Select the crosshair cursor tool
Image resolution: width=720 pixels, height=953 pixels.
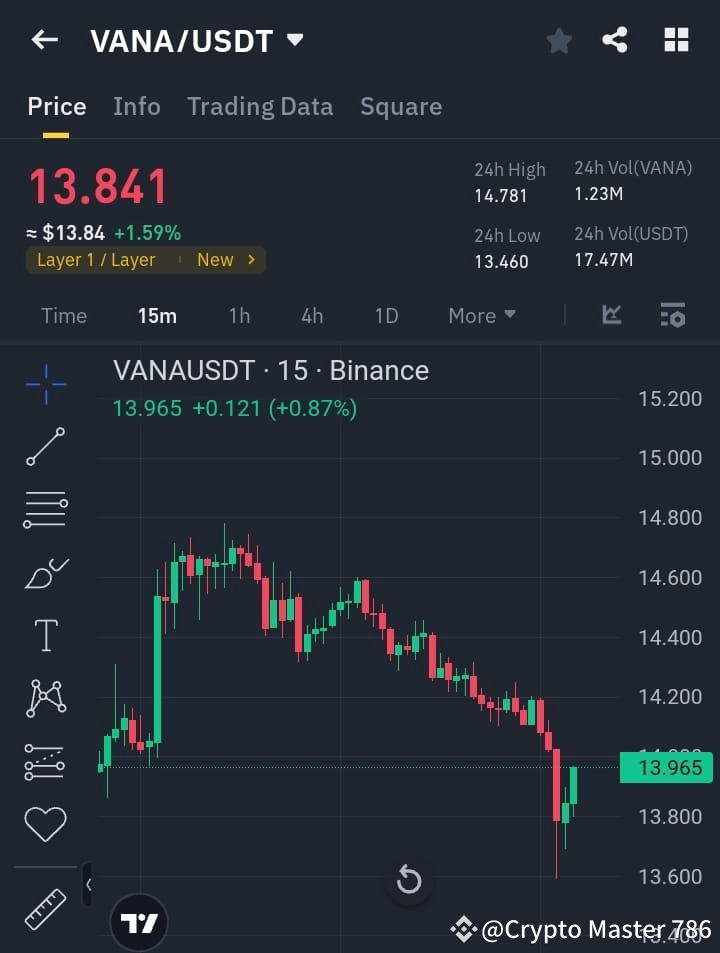point(45,383)
